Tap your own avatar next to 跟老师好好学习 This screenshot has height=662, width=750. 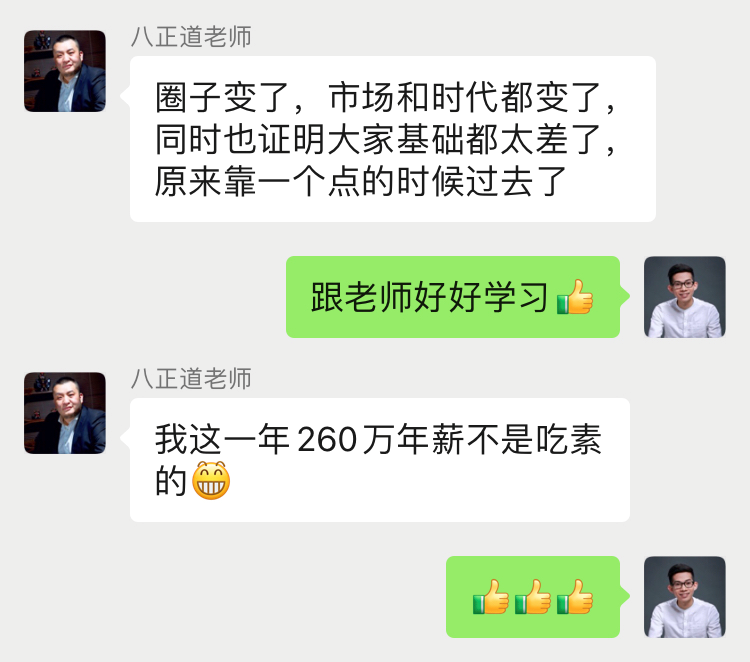click(x=684, y=297)
